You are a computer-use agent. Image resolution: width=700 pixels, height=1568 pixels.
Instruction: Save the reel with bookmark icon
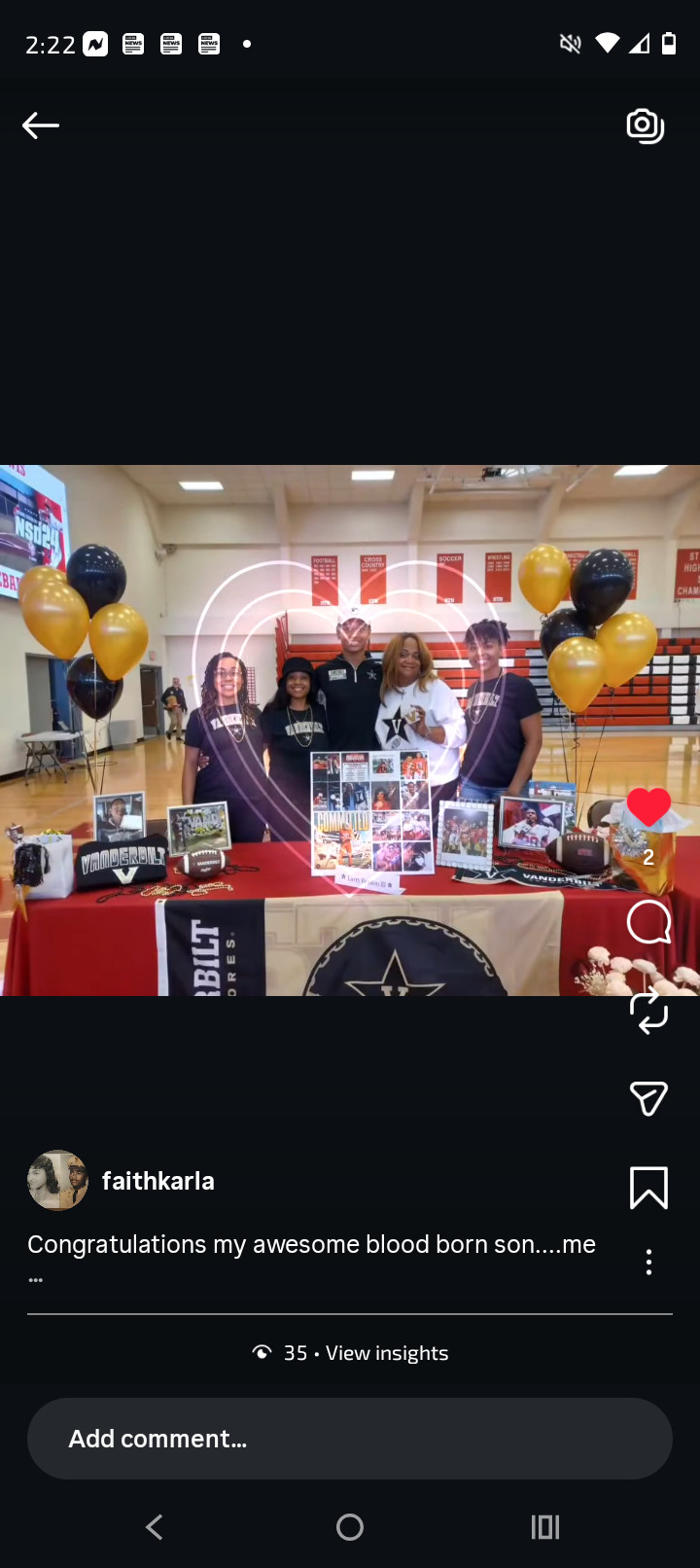648,1188
